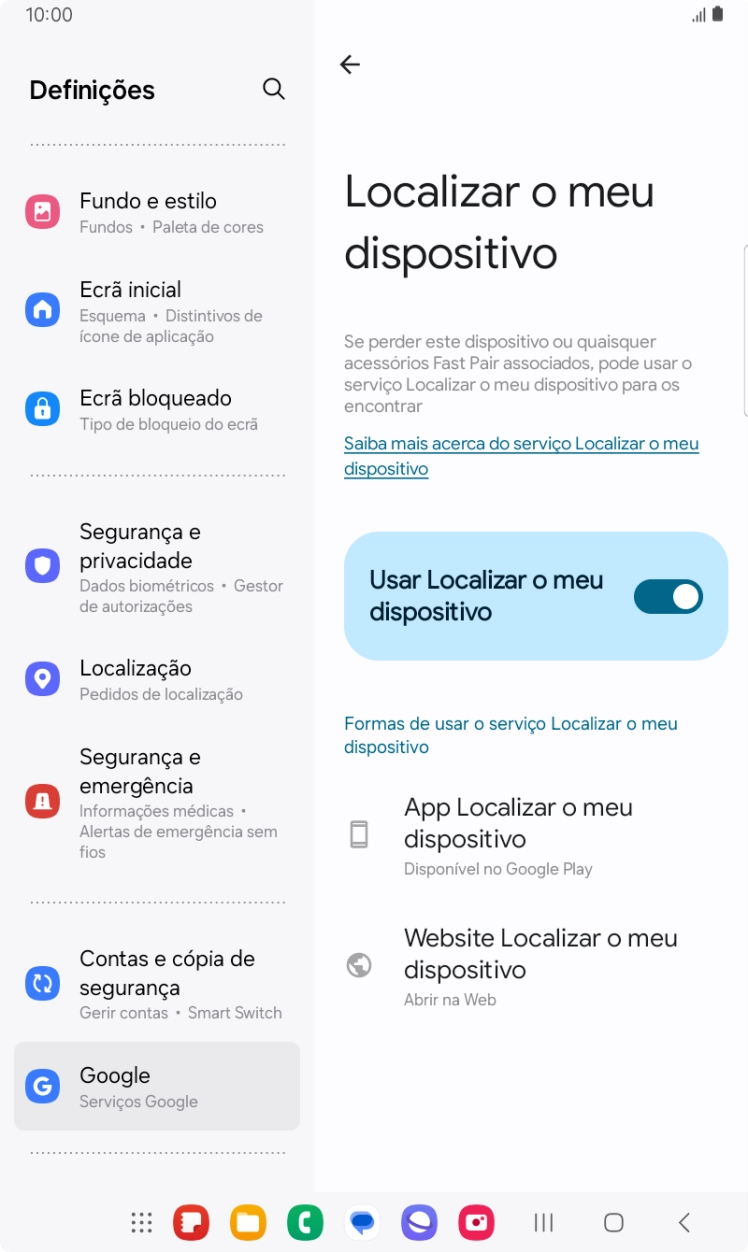Select the Google menu entry
The width and height of the screenshot is (748, 1252).
click(x=157, y=1086)
